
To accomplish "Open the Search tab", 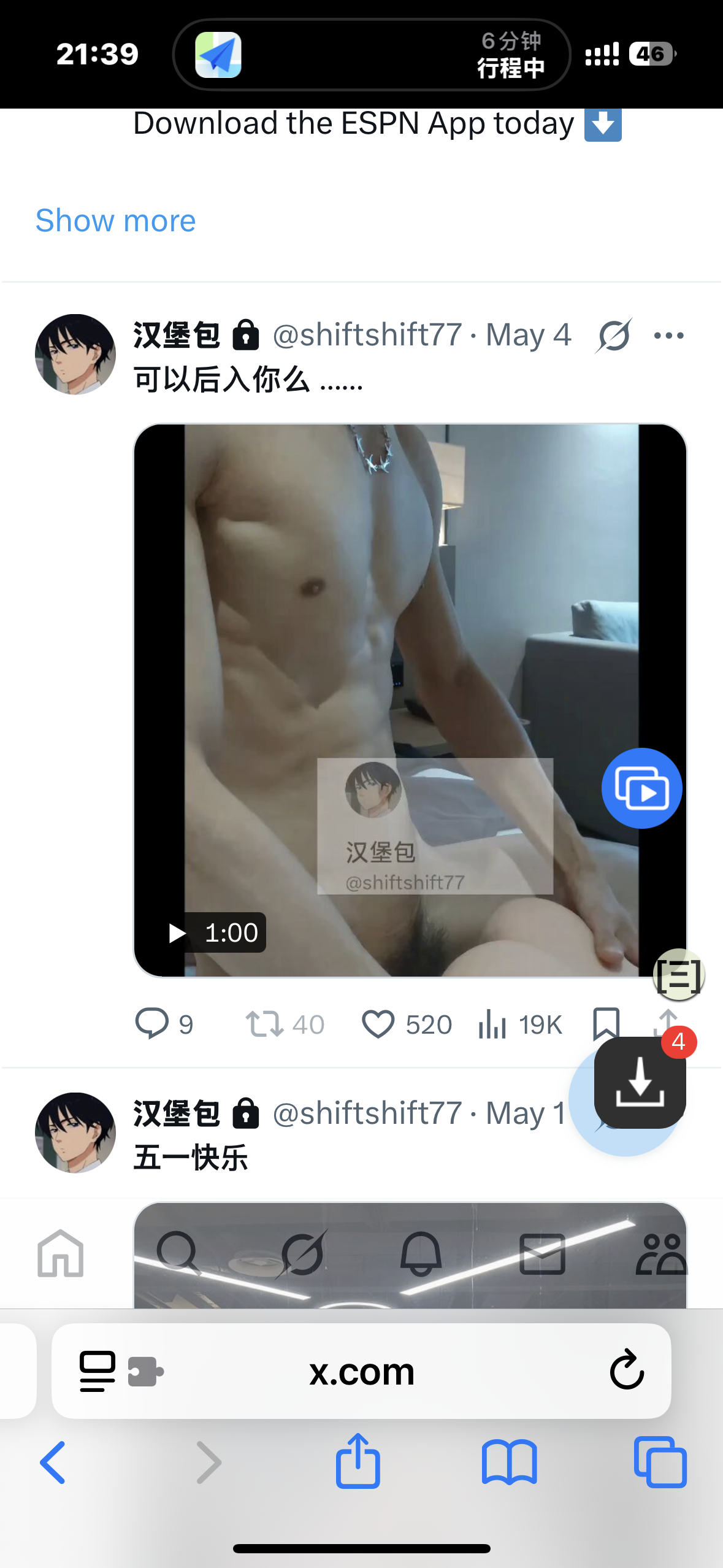I will [178, 1253].
